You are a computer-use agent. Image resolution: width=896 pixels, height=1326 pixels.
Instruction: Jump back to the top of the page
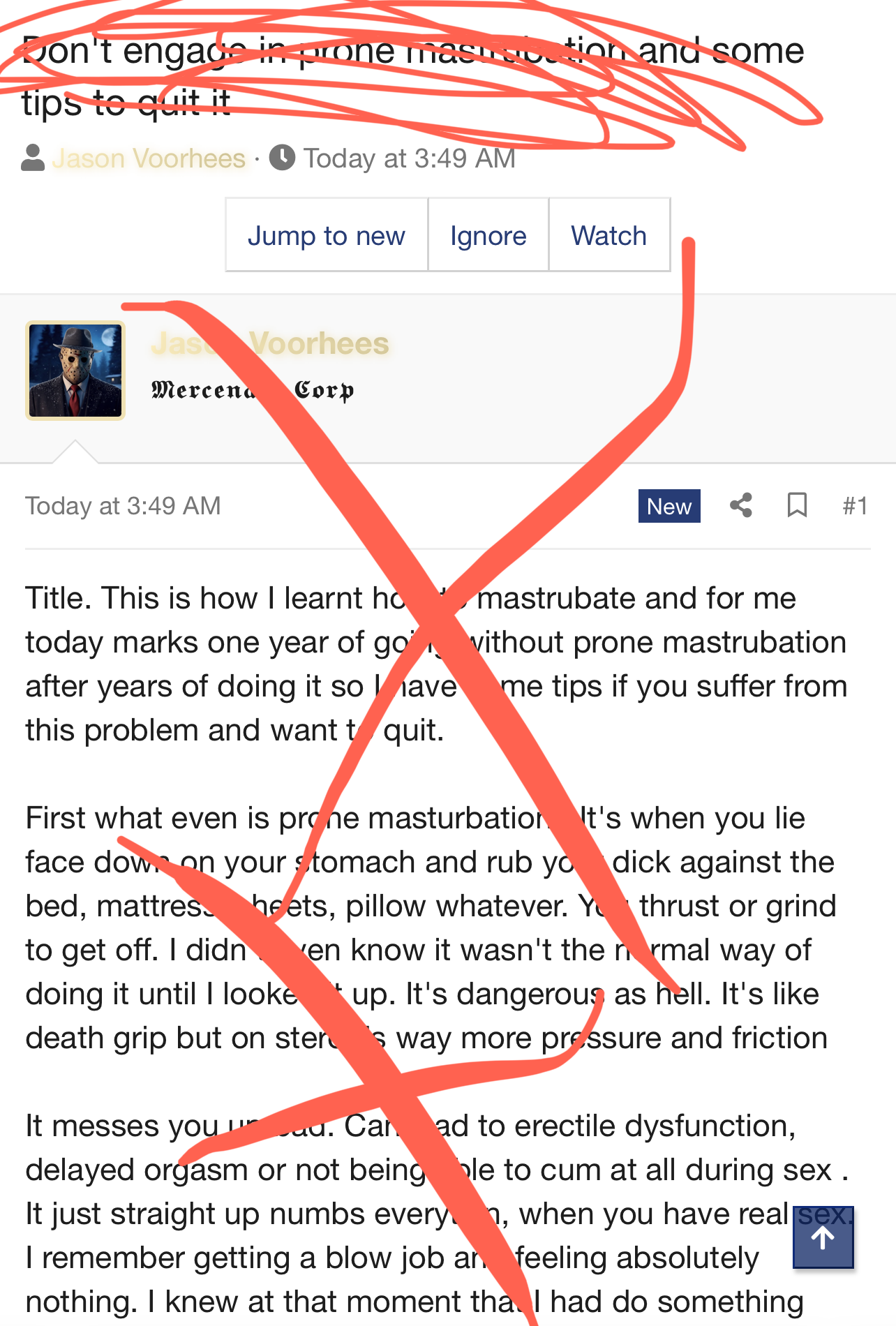823,1237
